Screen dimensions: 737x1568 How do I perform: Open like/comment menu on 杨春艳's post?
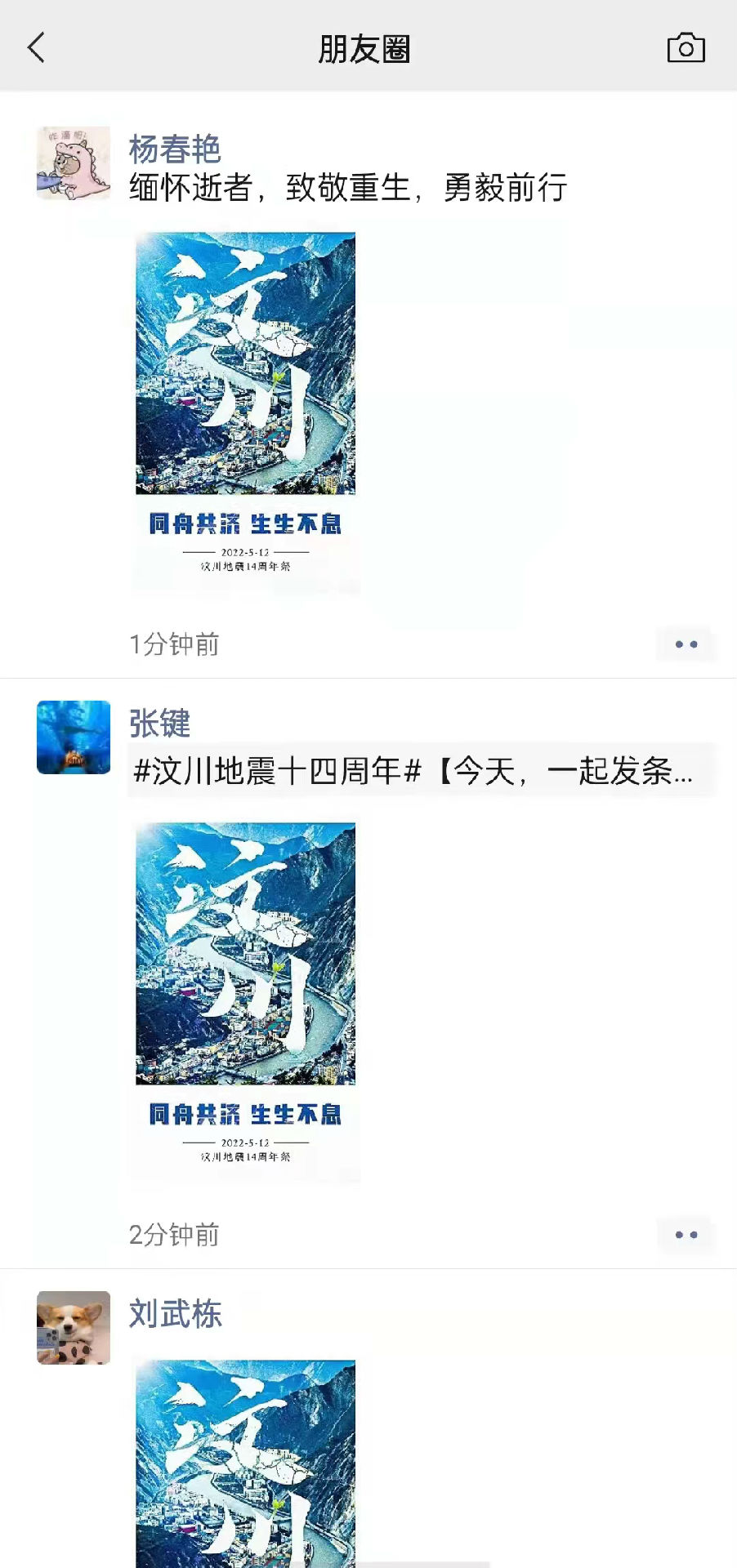(686, 644)
